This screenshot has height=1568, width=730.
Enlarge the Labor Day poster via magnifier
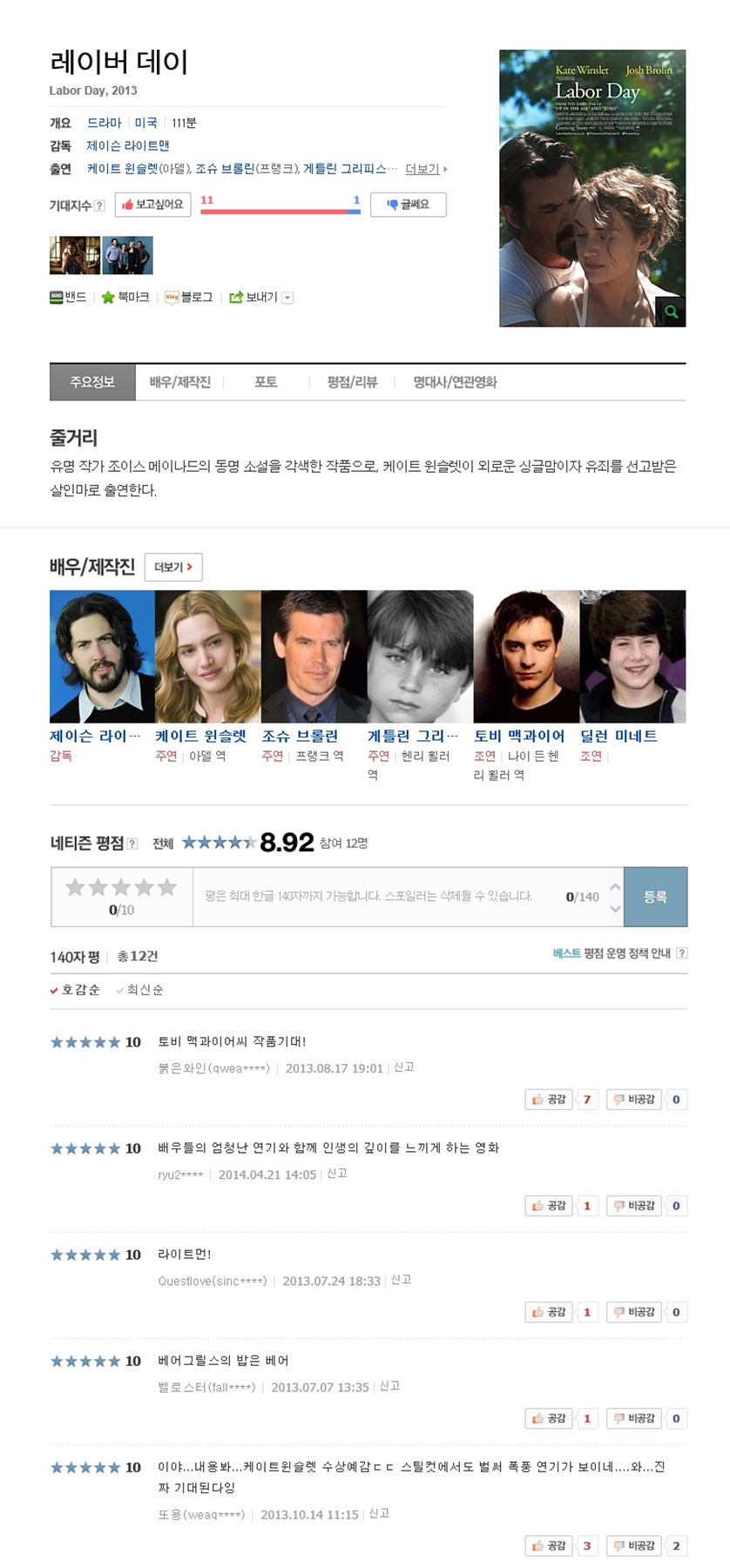pos(672,312)
